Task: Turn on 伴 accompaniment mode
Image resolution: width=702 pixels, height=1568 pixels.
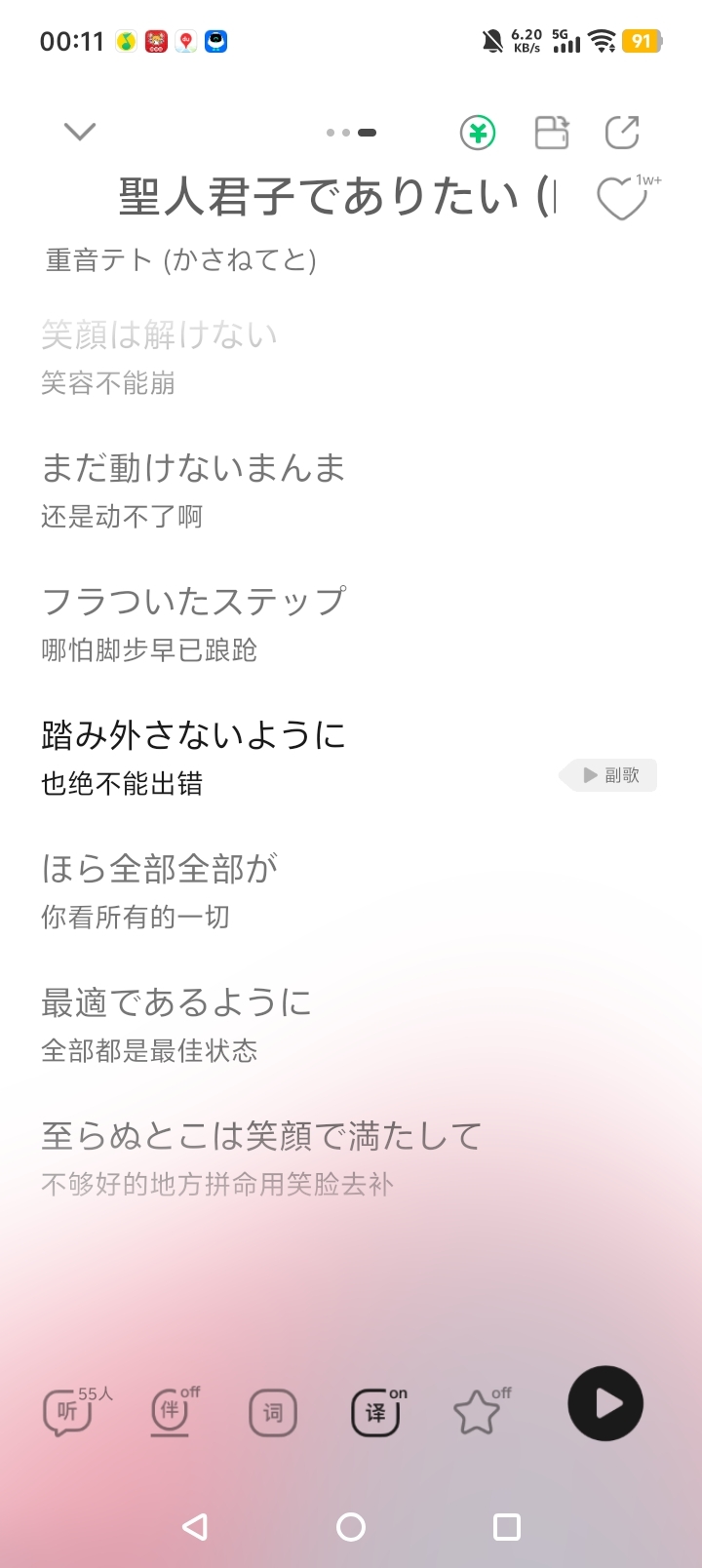Action: (x=171, y=1411)
